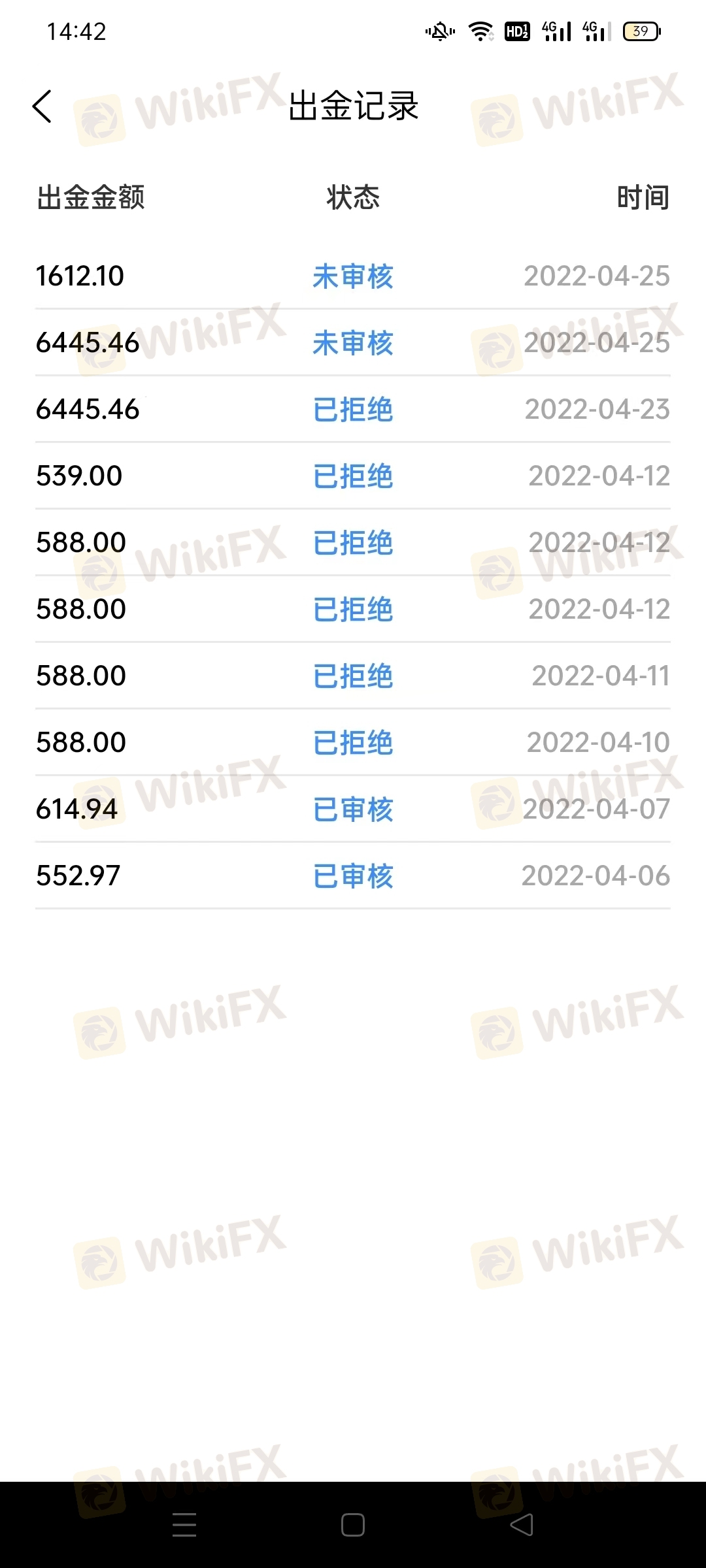Viewport: 706px width, 1568px height.
Task: Open recent apps from the navigation bar
Action: coord(184,1525)
